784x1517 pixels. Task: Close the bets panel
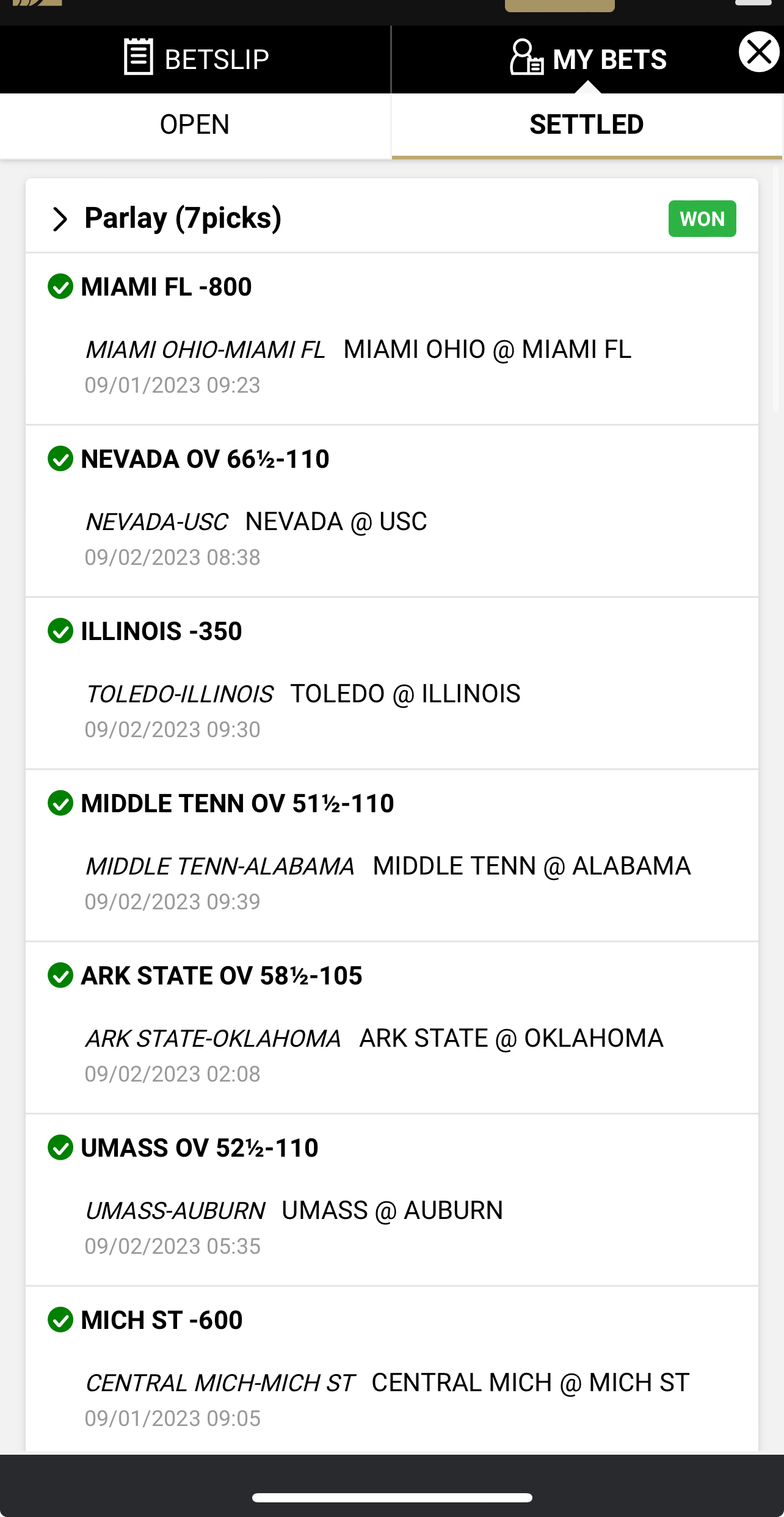click(x=759, y=52)
